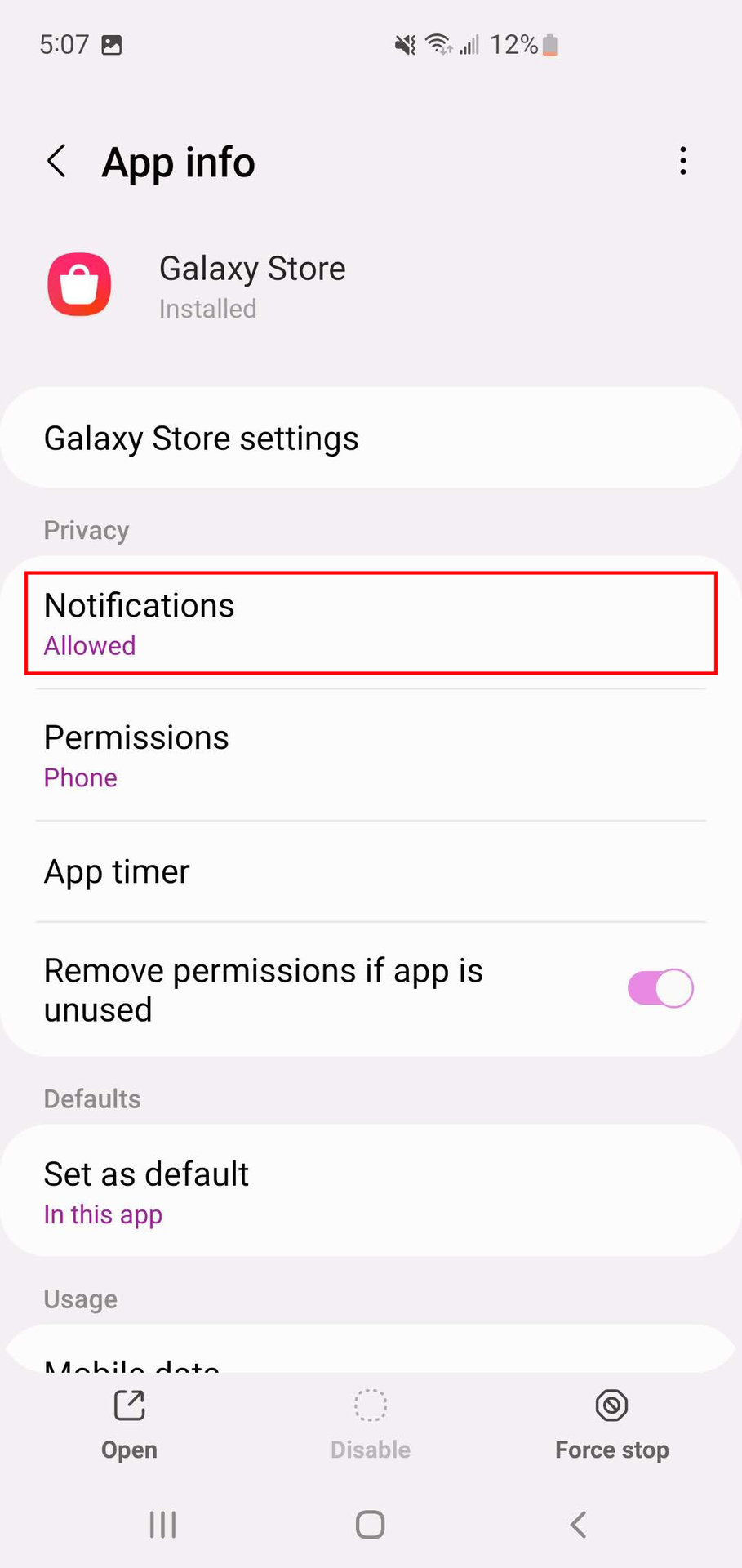This screenshot has width=742, height=1568.
Task: Force stop Galaxy Store
Action: pyautogui.click(x=611, y=1424)
